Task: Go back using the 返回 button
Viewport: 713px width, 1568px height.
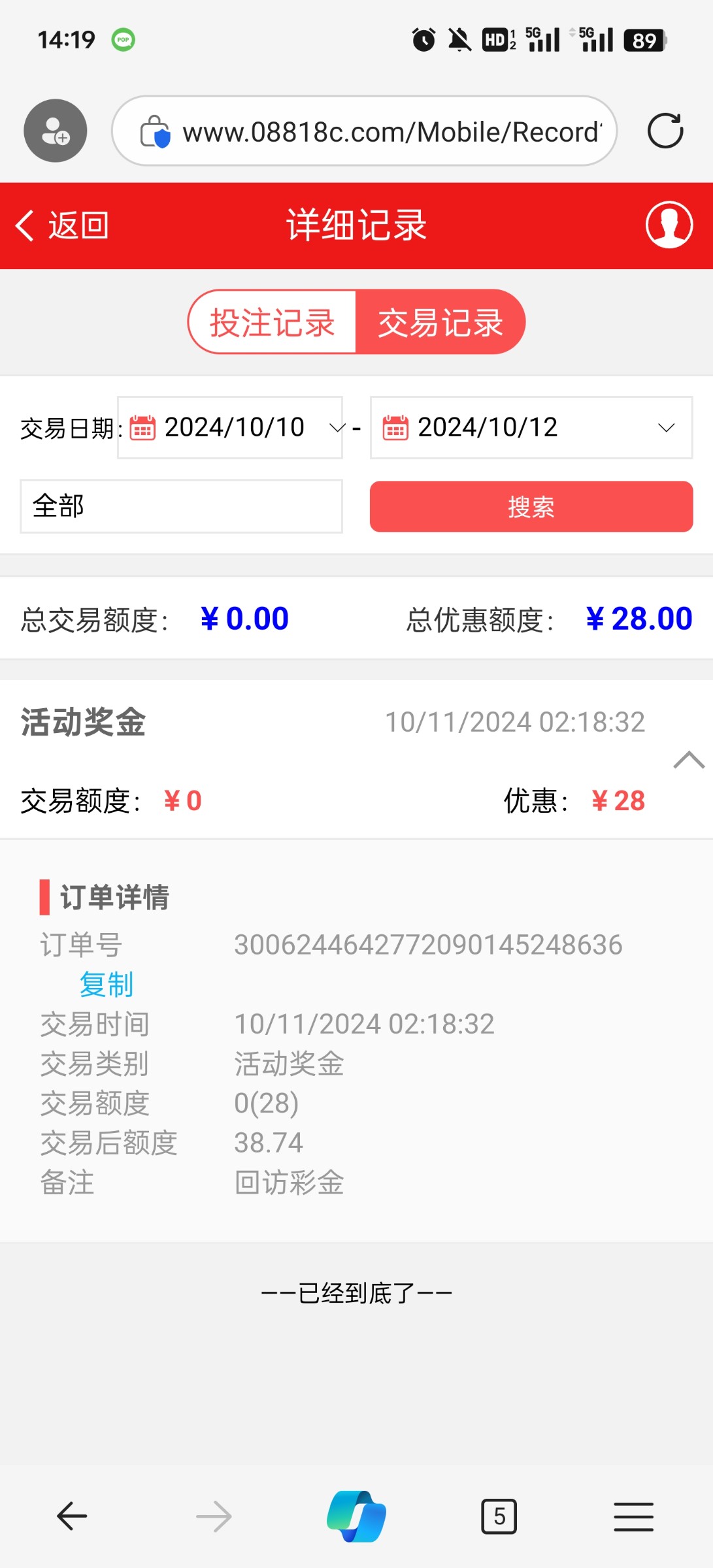Action: [x=62, y=226]
